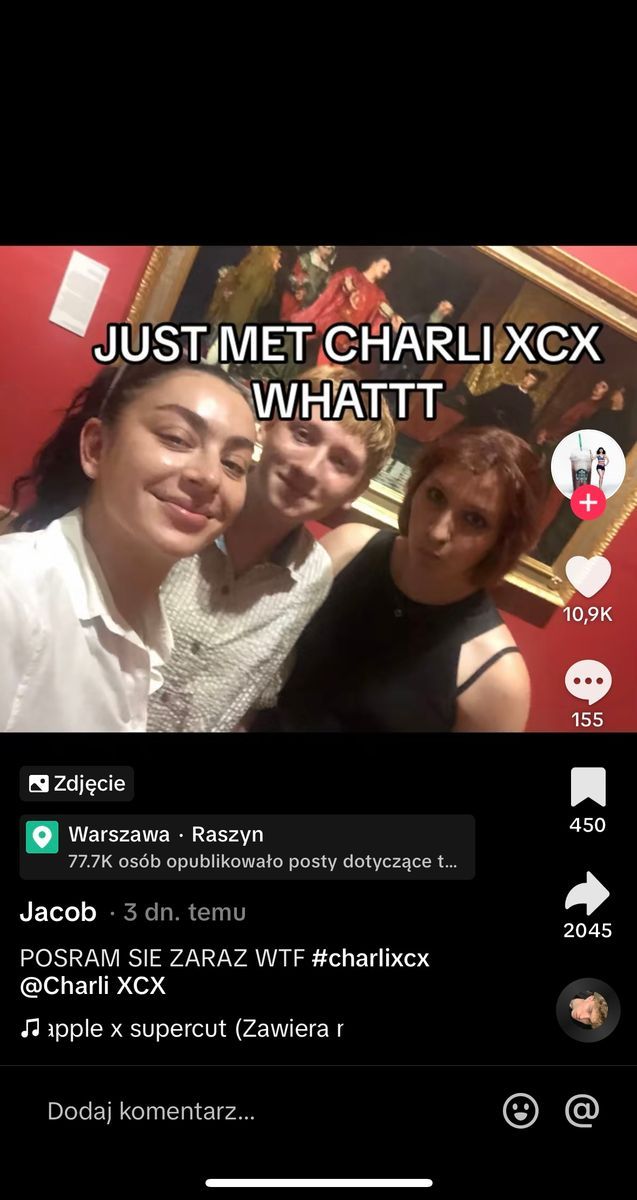Open the apple x supercut sound
Image resolution: width=637 pixels, height=1200 pixels.
point(190,1028)
